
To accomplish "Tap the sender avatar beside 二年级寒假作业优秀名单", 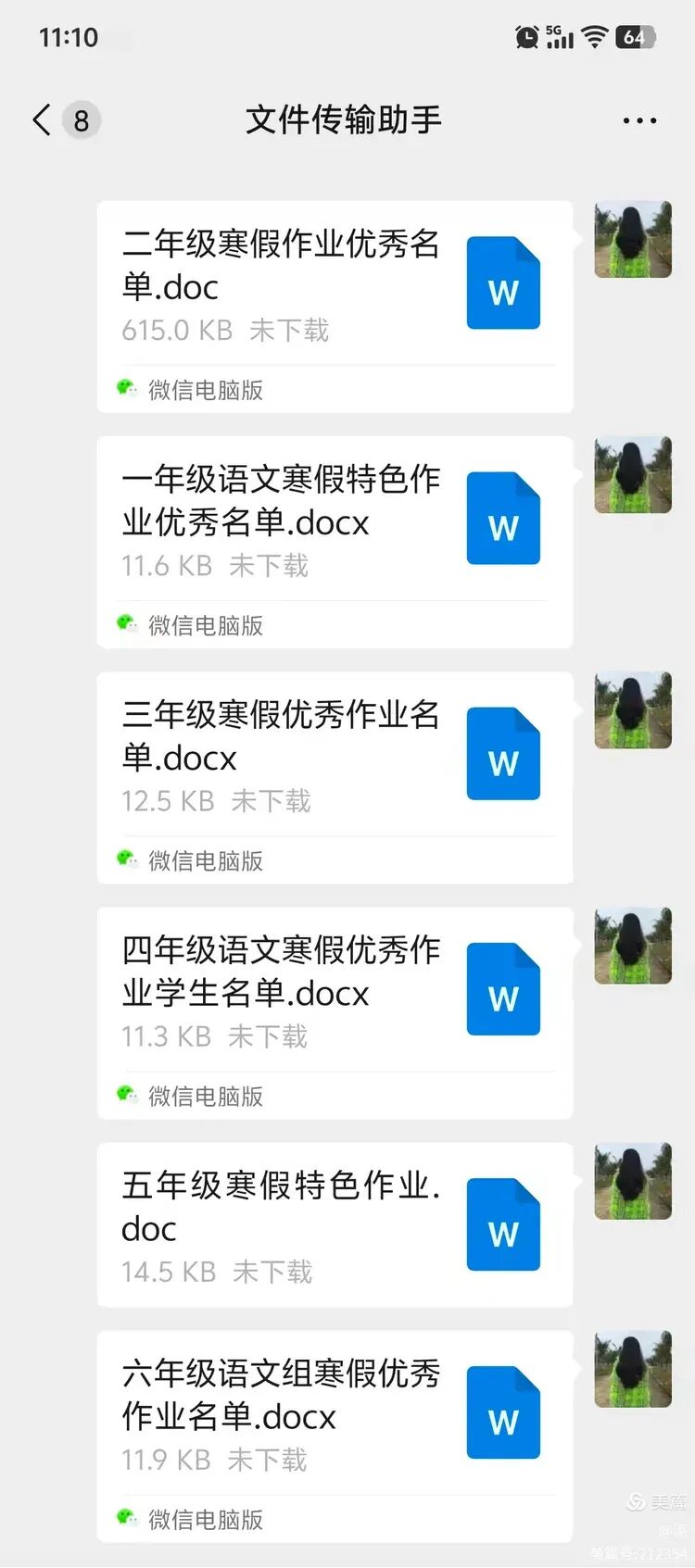I will pyautogui.click(x=633, y=239).
